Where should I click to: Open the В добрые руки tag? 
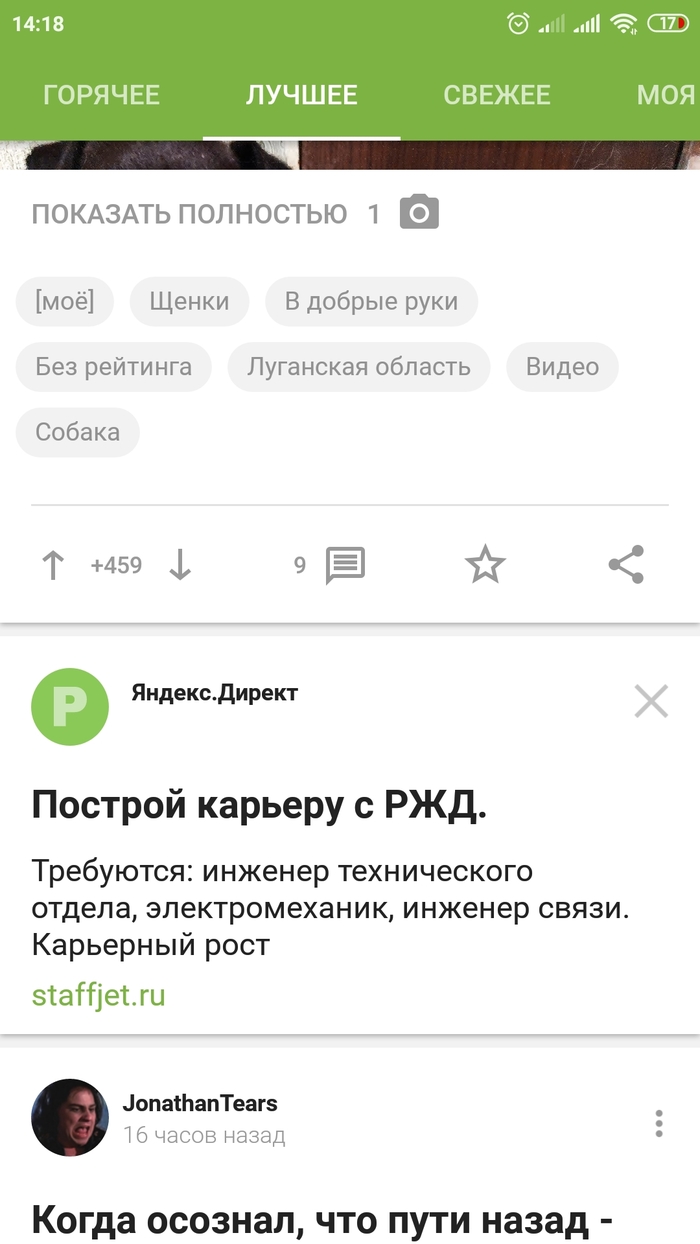371,302
